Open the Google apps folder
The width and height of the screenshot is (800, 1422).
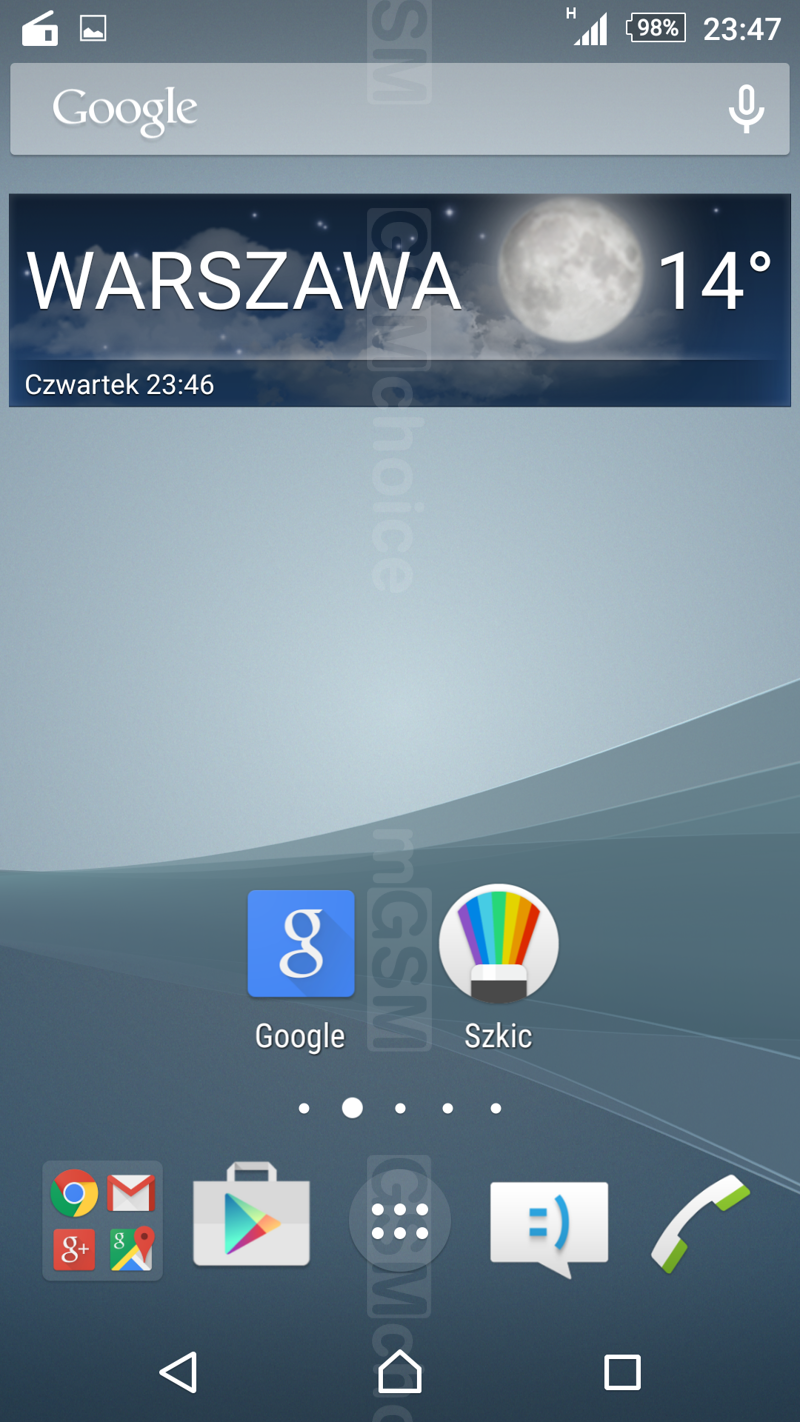pos(102,1220)
